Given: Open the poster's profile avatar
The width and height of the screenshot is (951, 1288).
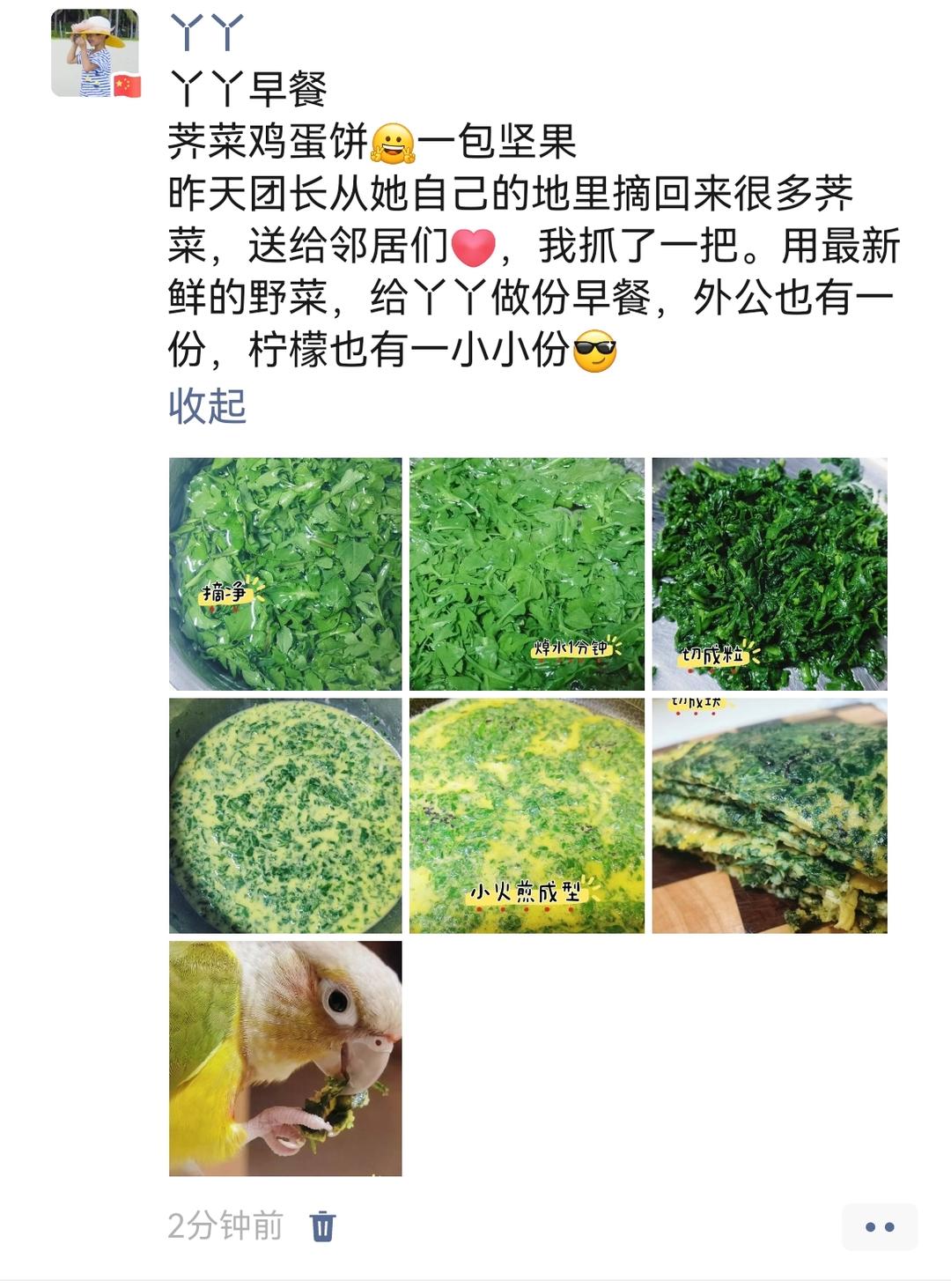Looking at the screenshot, I should (95, 53).
